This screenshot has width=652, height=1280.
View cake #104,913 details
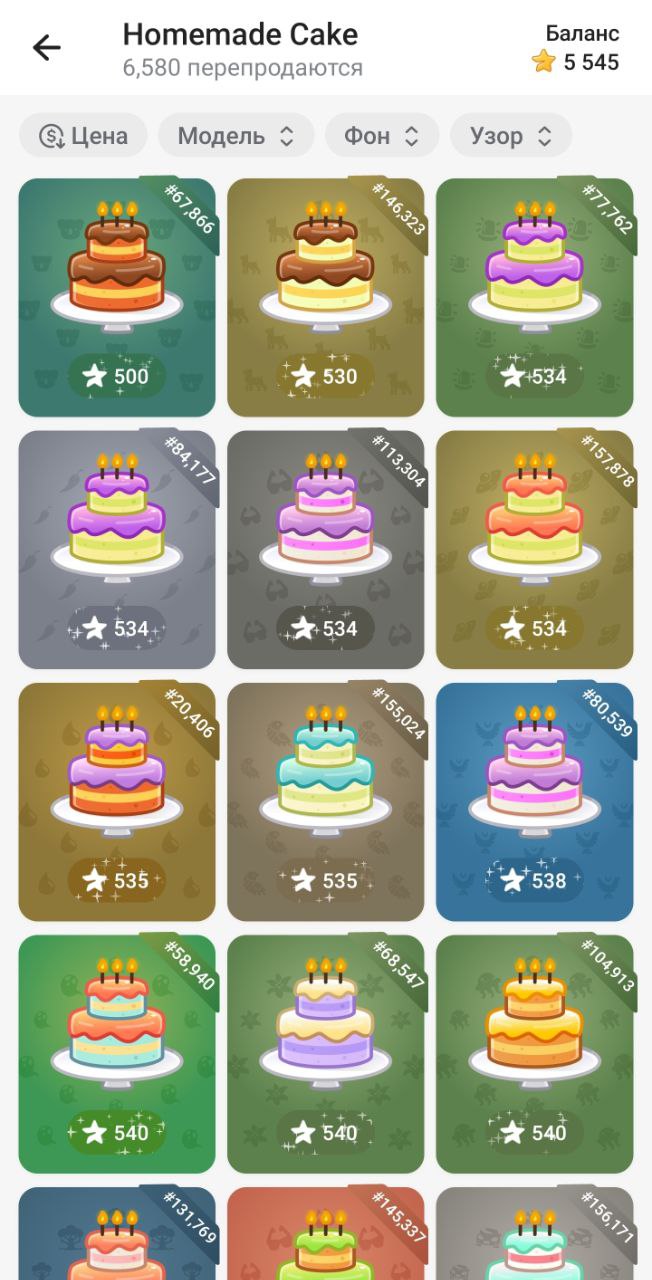click(x=534, y=1053)
